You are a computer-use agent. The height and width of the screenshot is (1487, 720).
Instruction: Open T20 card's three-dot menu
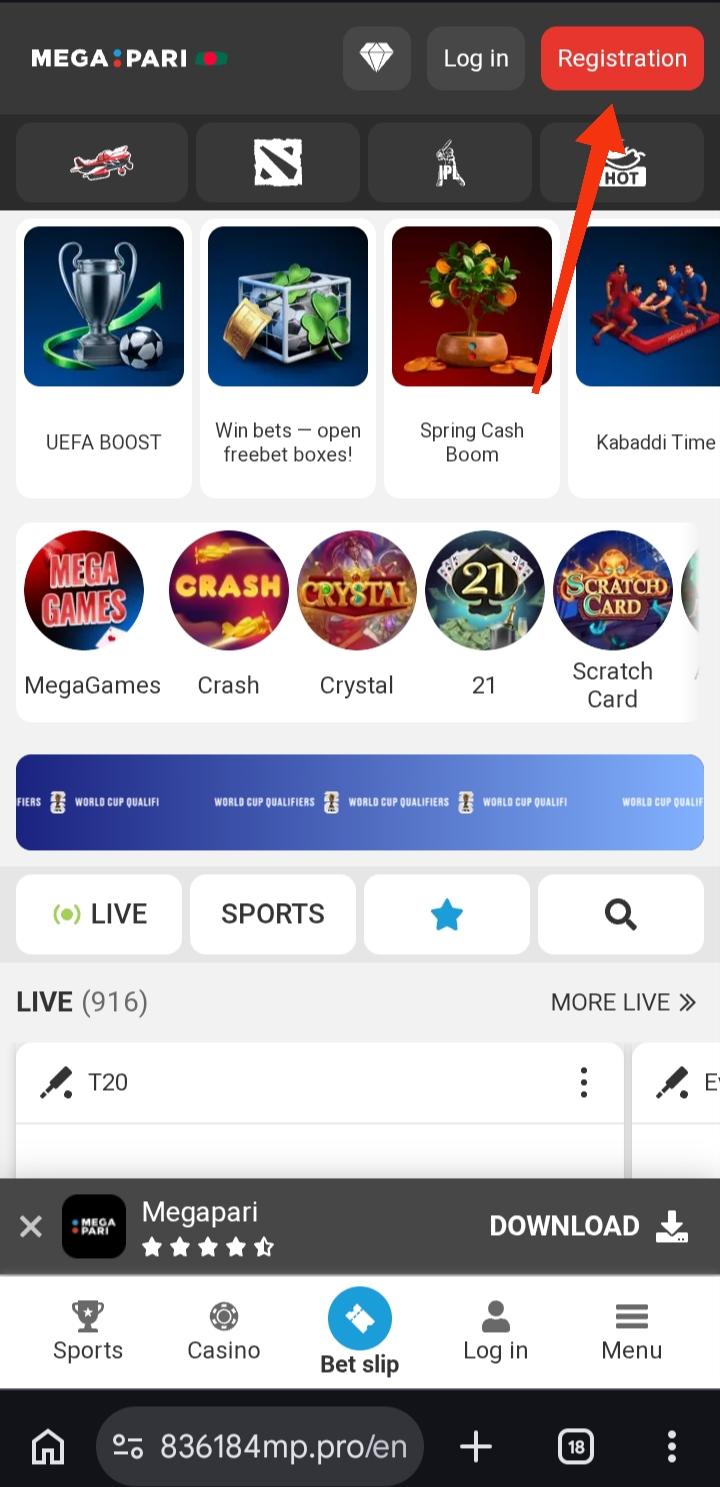click(584, 1082)
